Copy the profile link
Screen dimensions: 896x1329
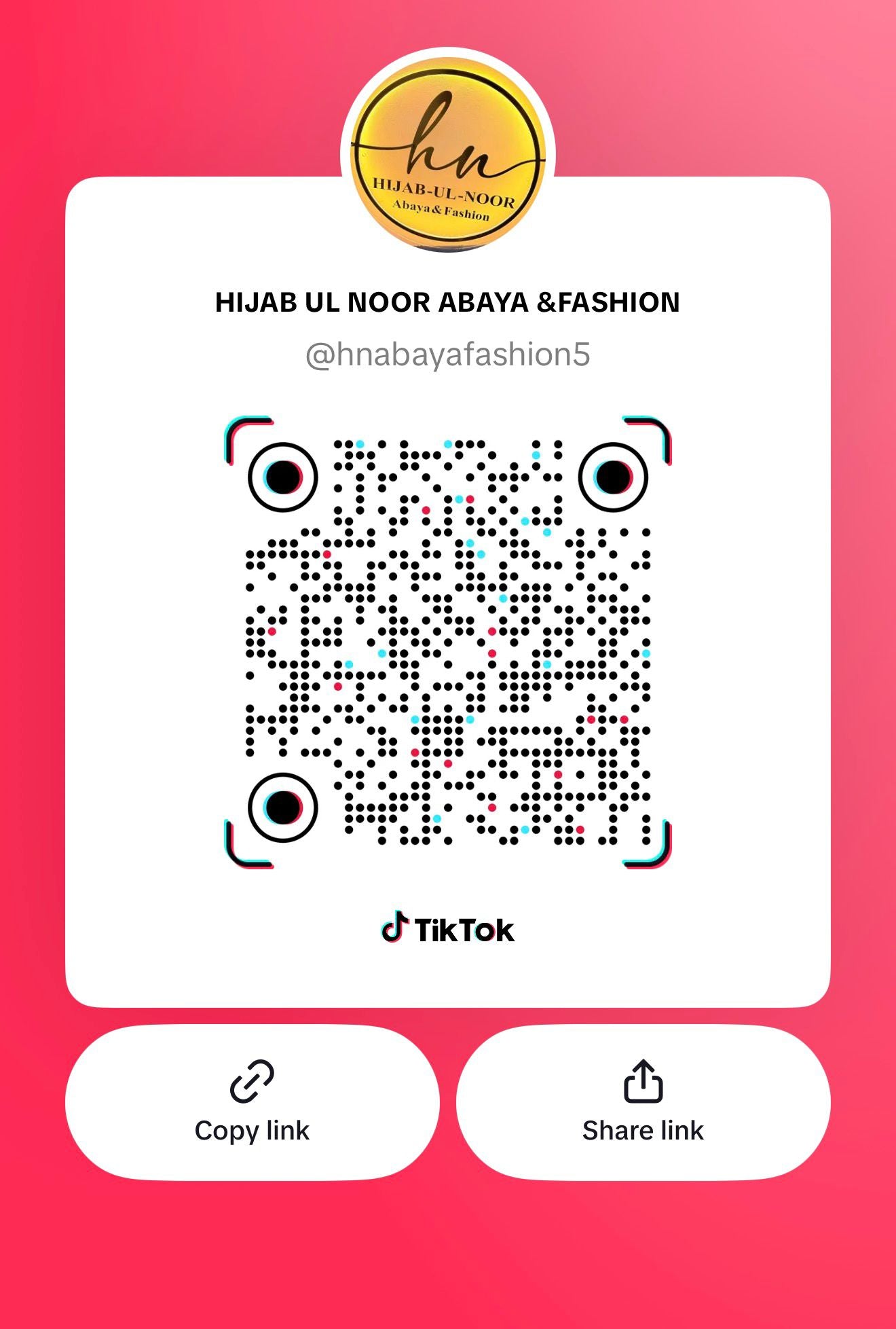click(252, 1102)
